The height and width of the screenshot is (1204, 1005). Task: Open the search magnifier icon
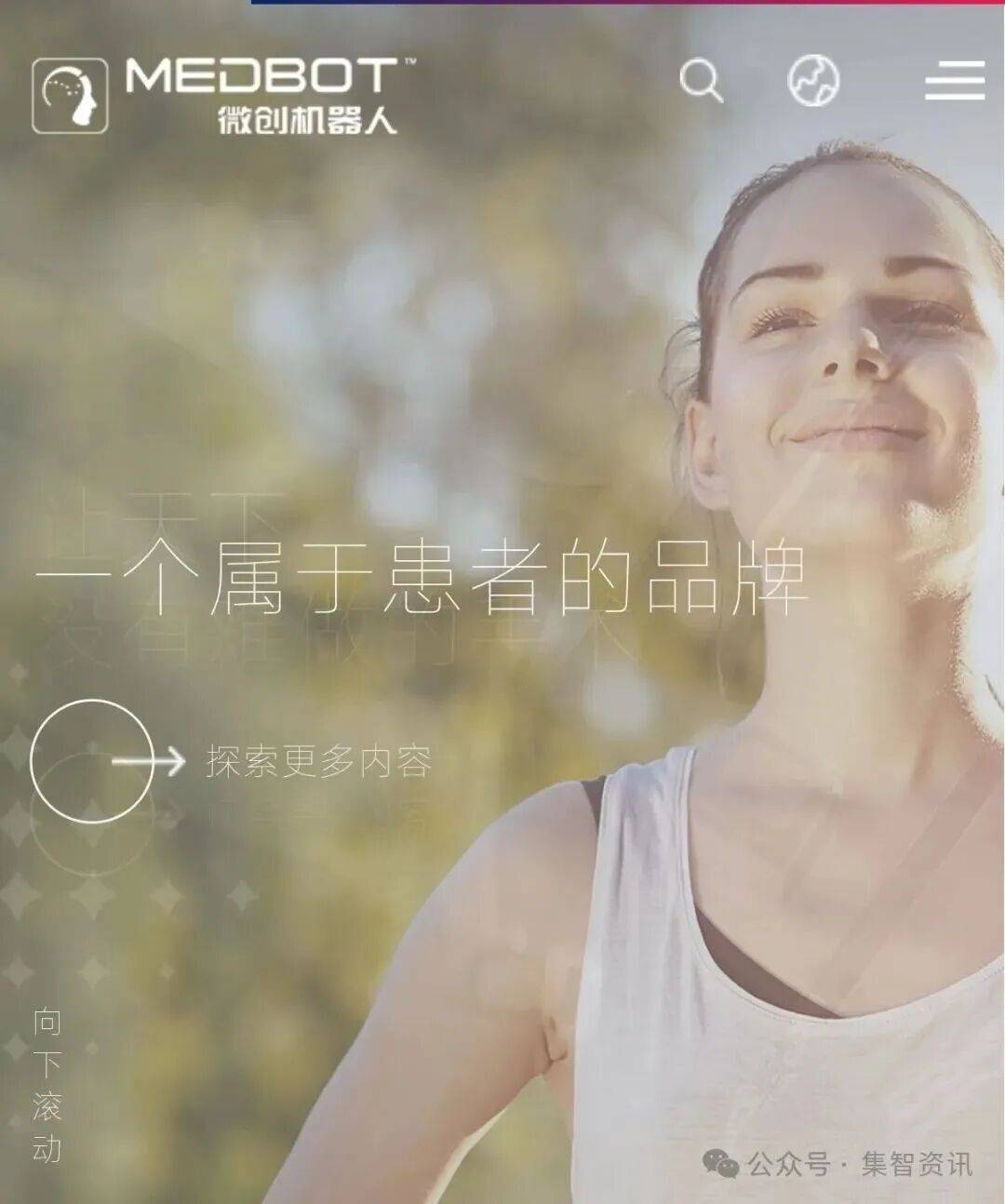coord(701,81)
